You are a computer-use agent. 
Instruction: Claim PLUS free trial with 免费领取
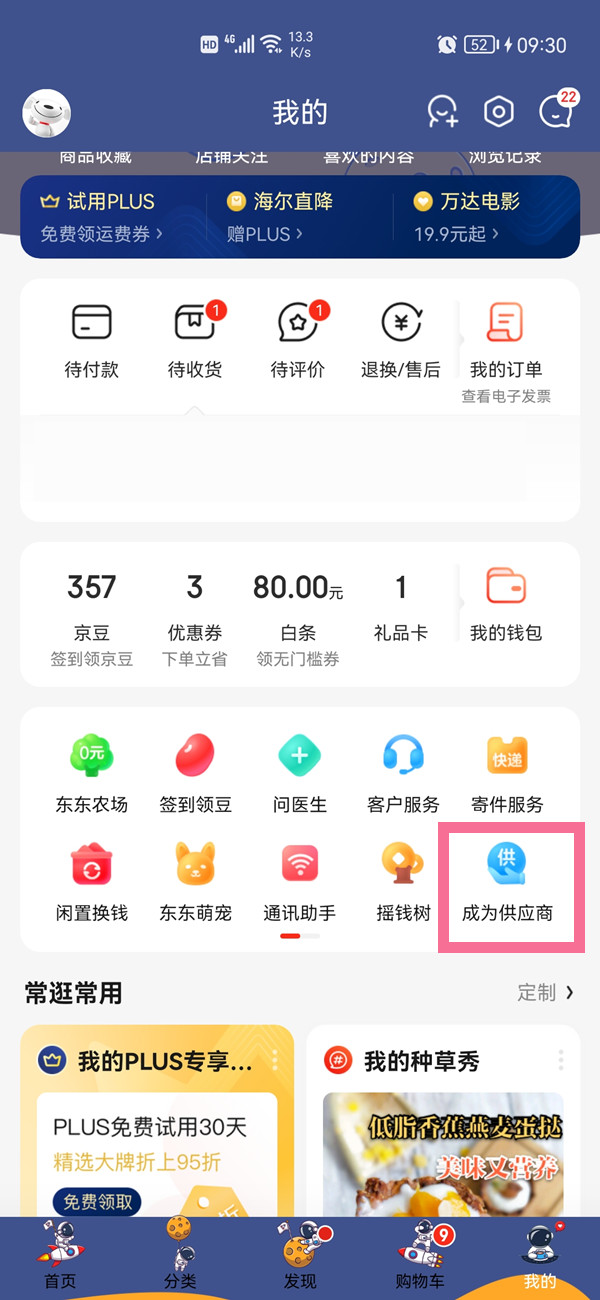[97, 1201]
